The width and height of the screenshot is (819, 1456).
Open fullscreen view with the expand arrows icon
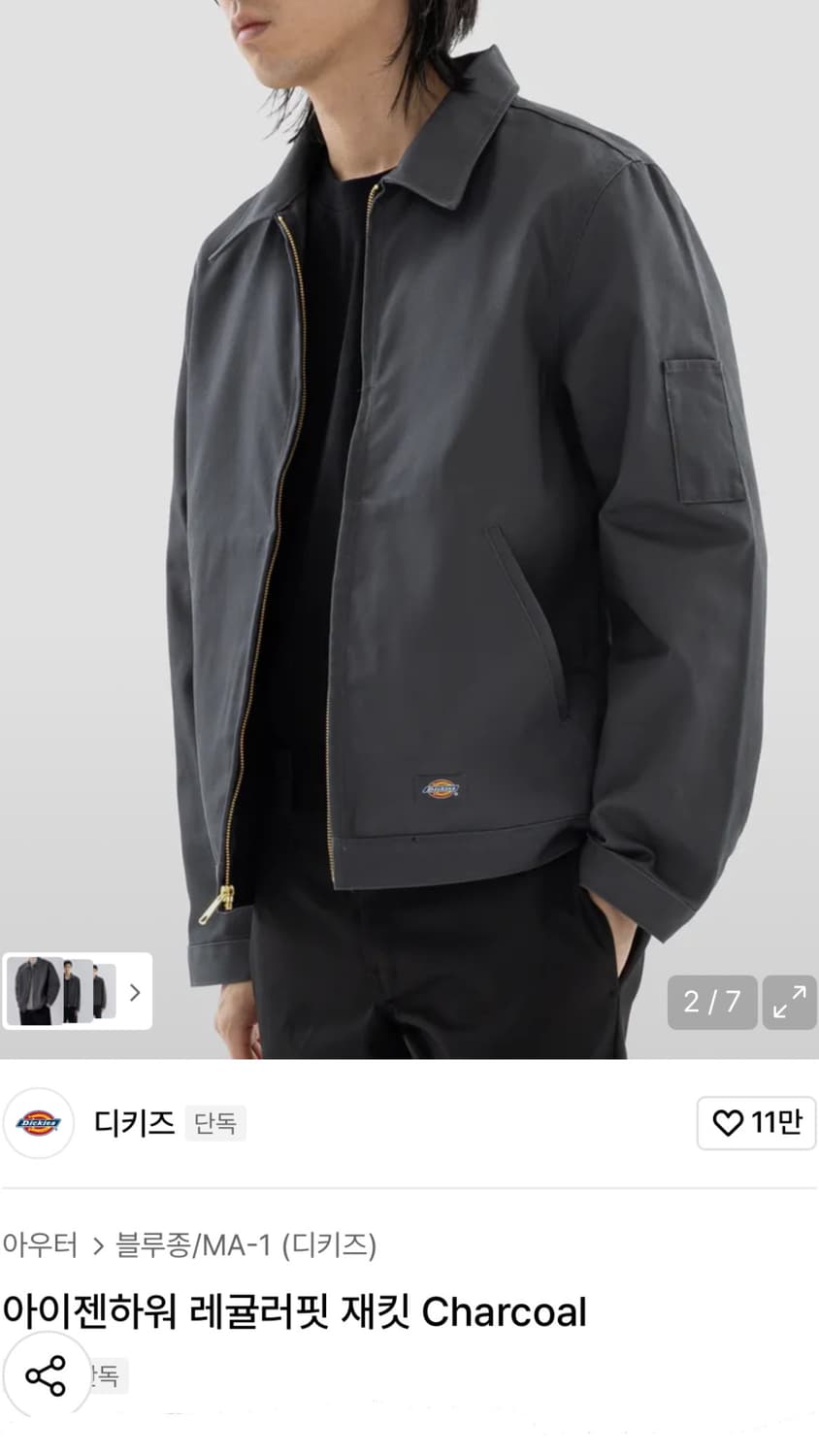point(788,1003)
